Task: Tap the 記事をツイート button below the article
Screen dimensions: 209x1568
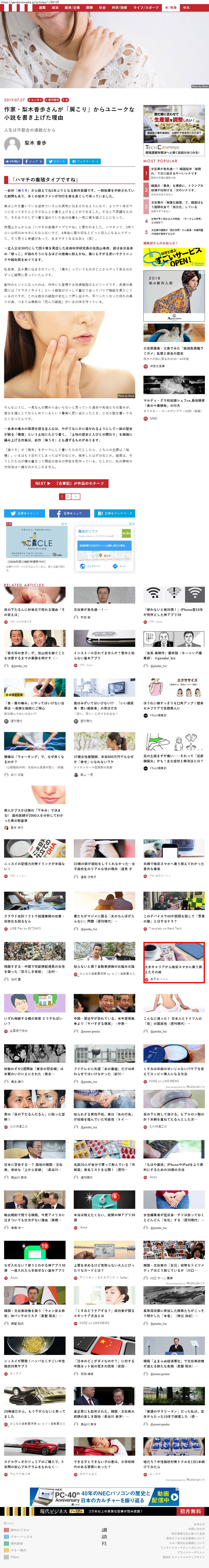Action: (24, 513)
